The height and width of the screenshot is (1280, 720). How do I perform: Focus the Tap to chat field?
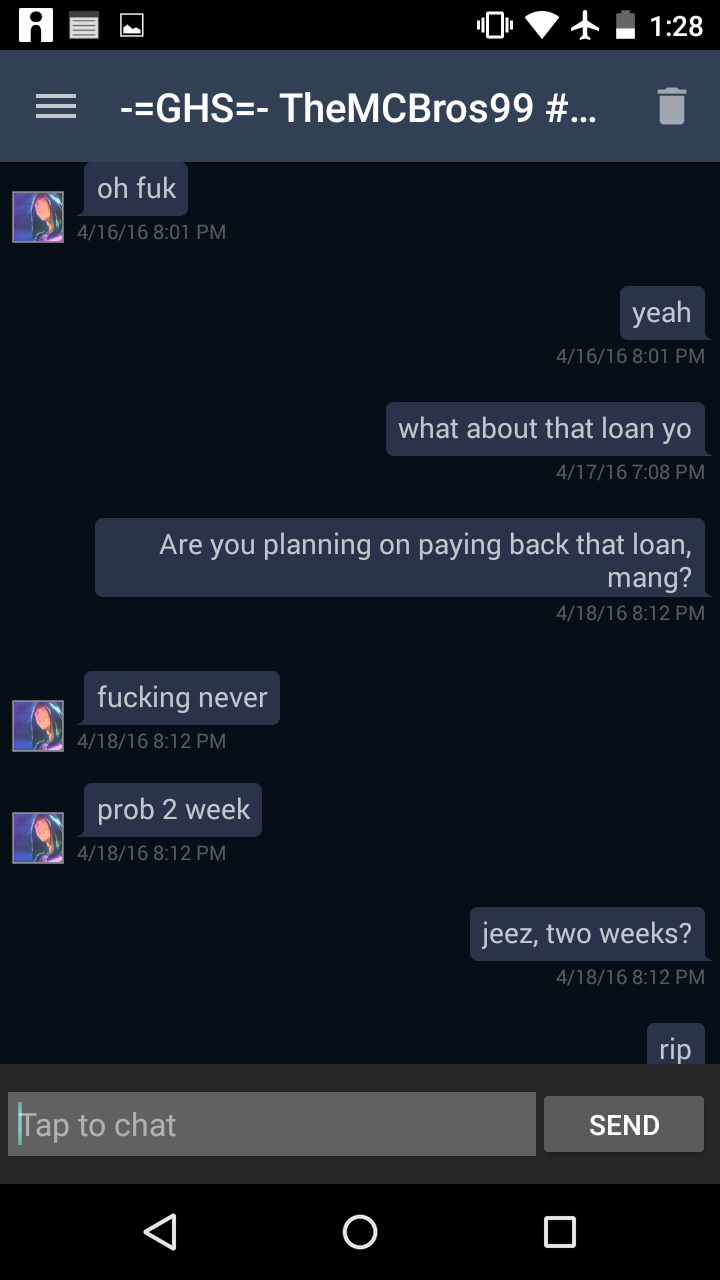(272, 1124)
